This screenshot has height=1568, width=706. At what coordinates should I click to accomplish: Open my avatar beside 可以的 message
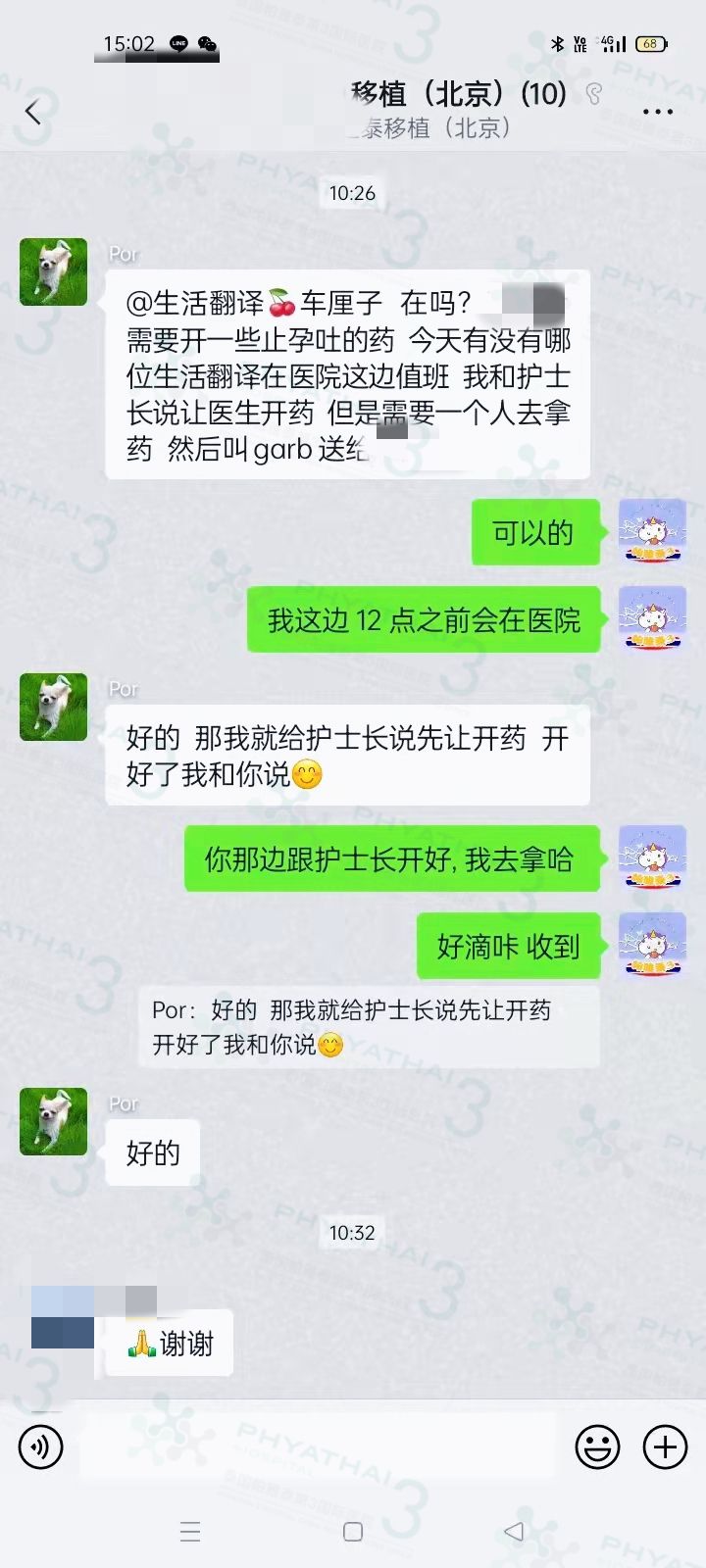[x=652, y=531]
